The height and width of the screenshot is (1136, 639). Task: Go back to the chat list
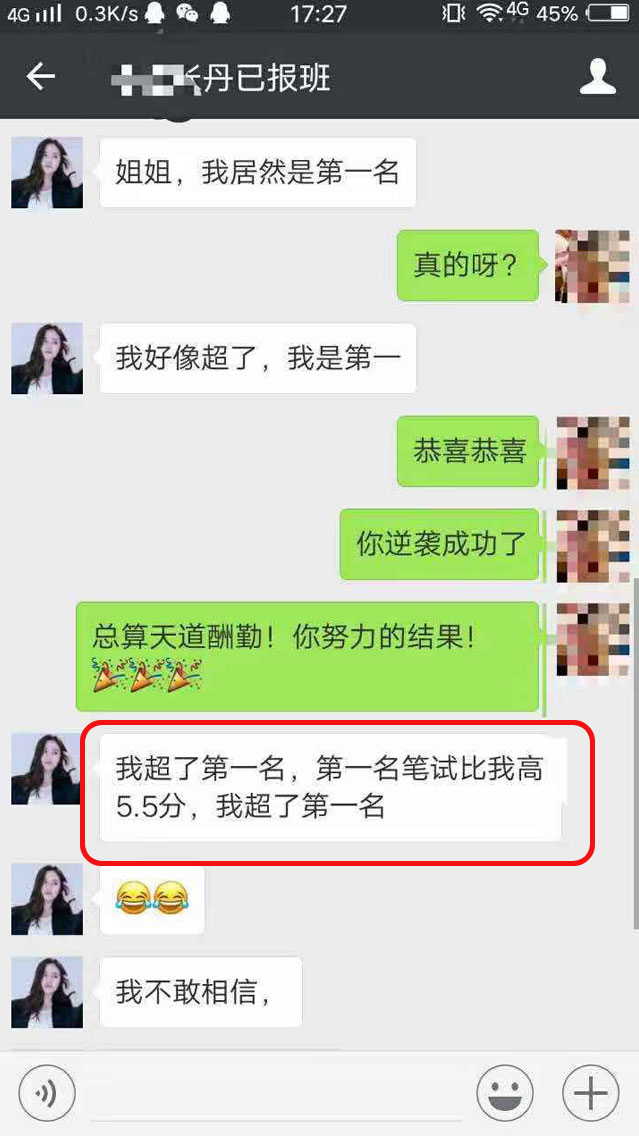[40, 77]
